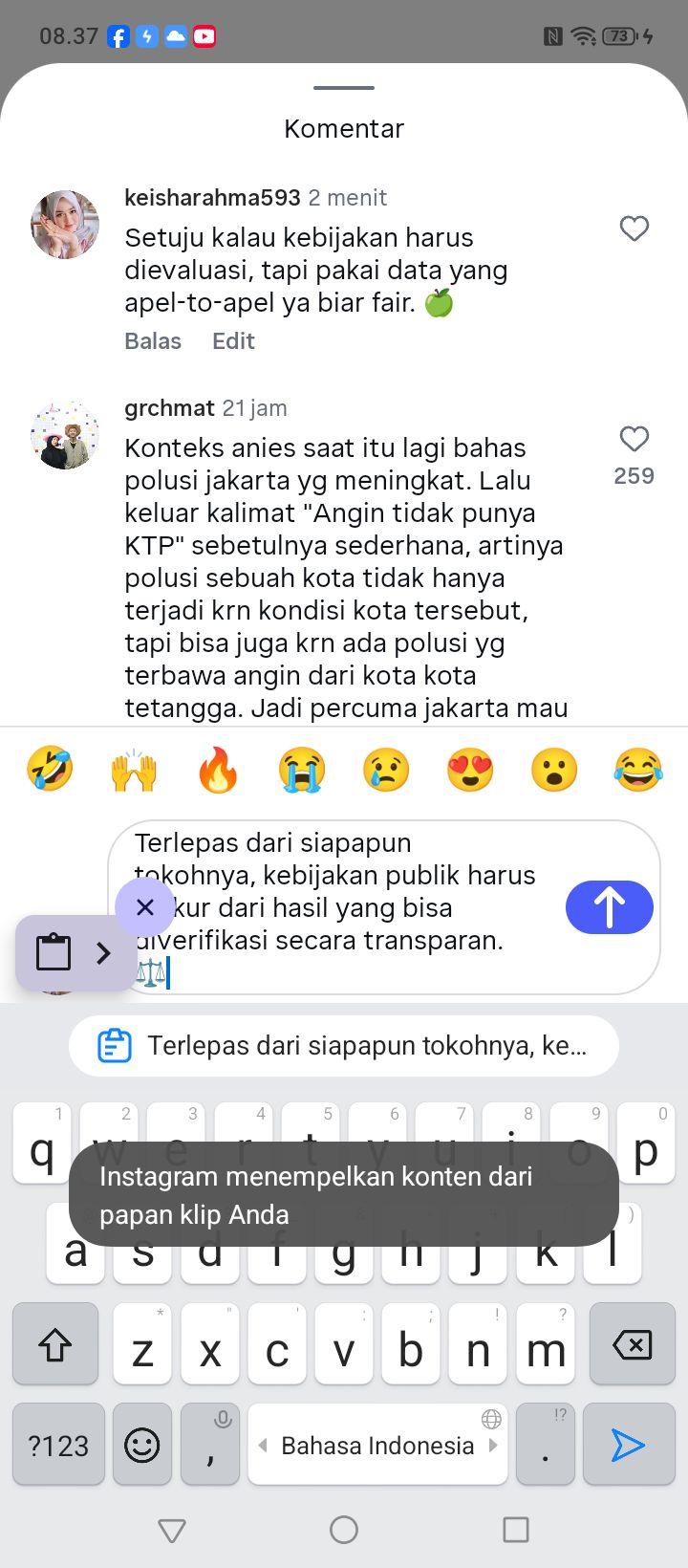The image size is (688, 1568).
Task: Insert the raised hands emoji
Action: pos(134,770)
